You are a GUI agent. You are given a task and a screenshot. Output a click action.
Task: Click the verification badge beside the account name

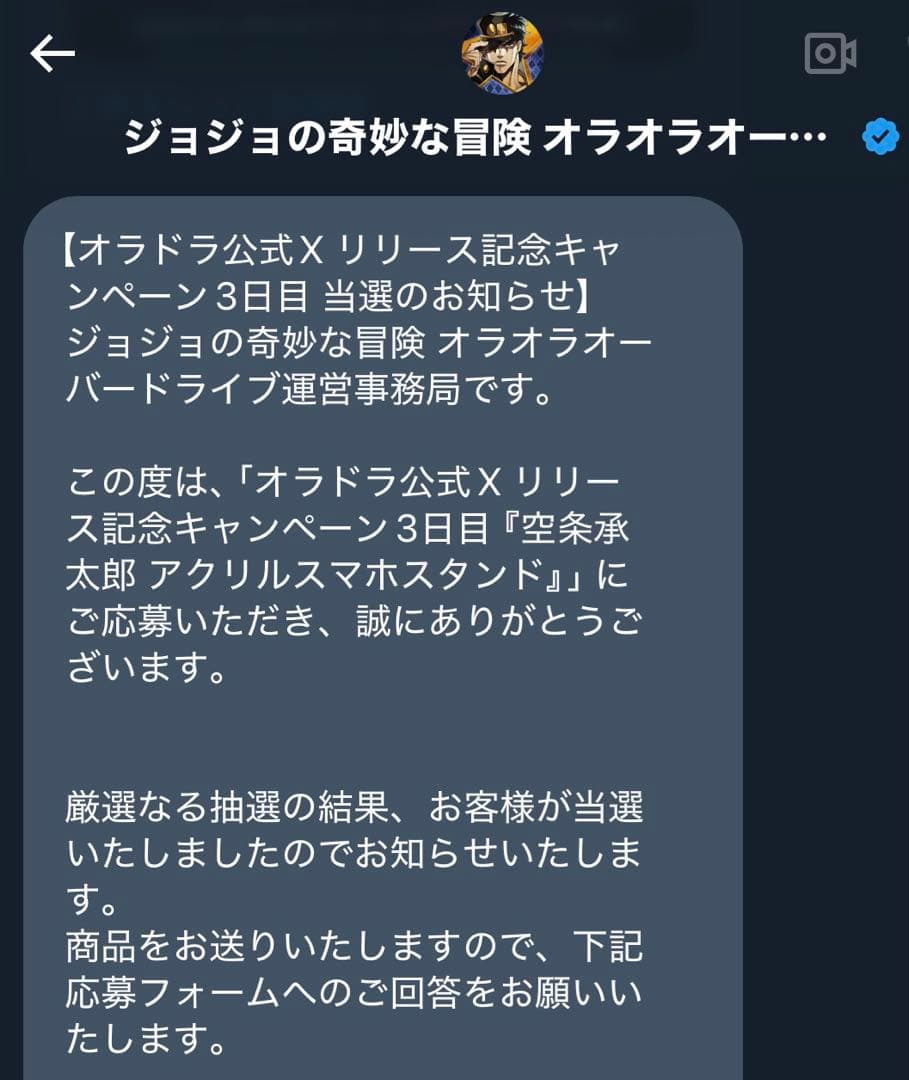(x=879, y=133)
